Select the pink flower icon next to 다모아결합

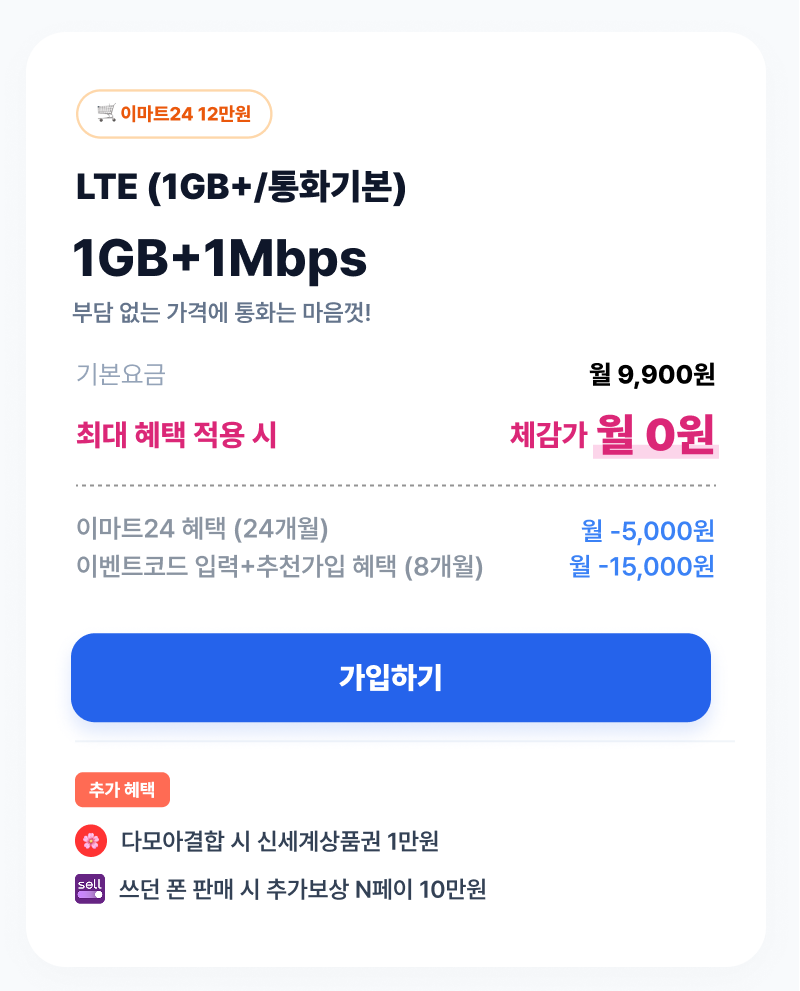[92, 840]
